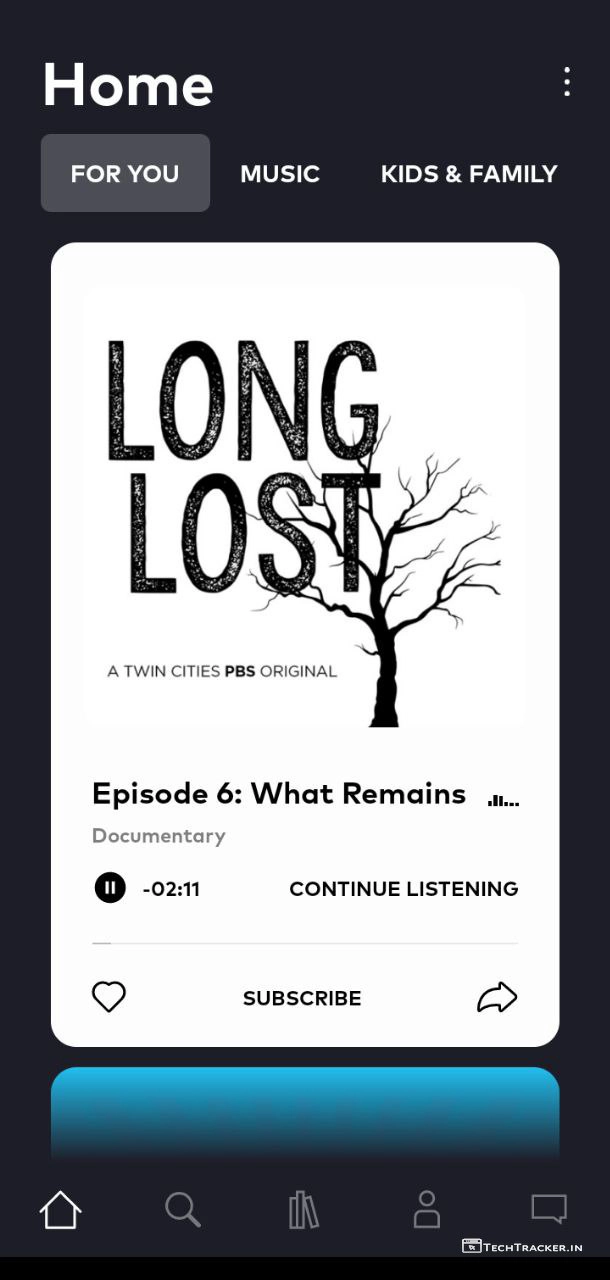Open the messages tab
Screen dimensions: 610x1280
(548, 1209)
